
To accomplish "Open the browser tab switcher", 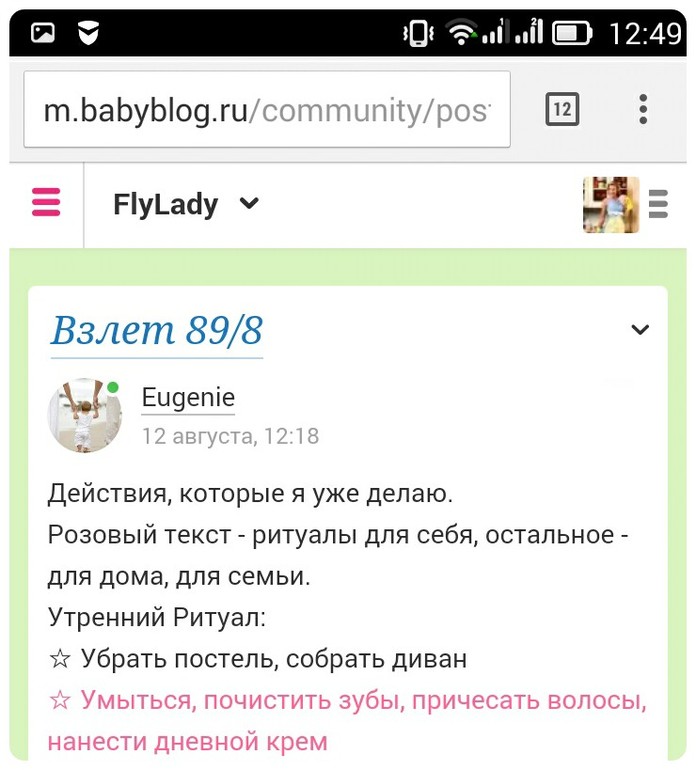I will pyautogui.click(x=562, y=109).
